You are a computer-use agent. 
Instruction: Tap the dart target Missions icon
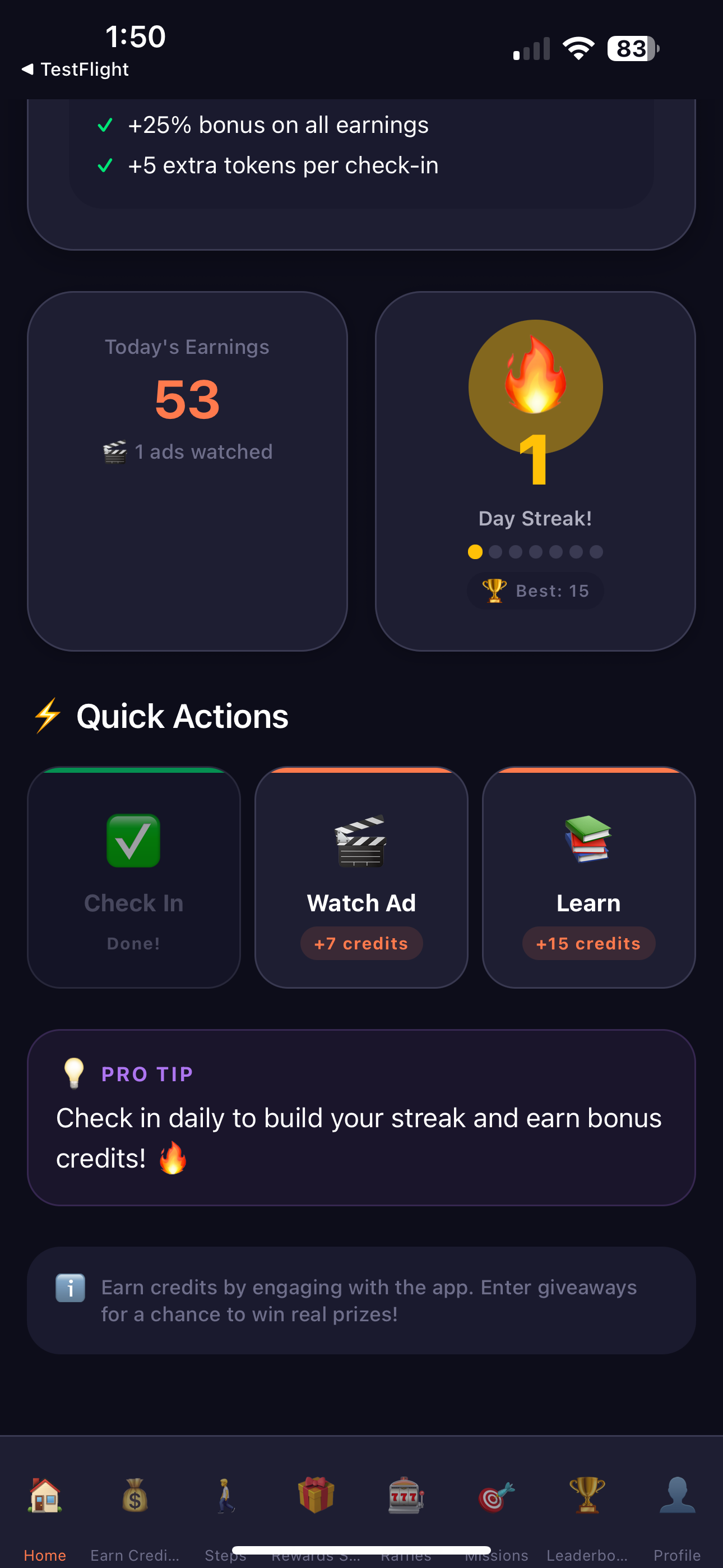(497, 1497)
